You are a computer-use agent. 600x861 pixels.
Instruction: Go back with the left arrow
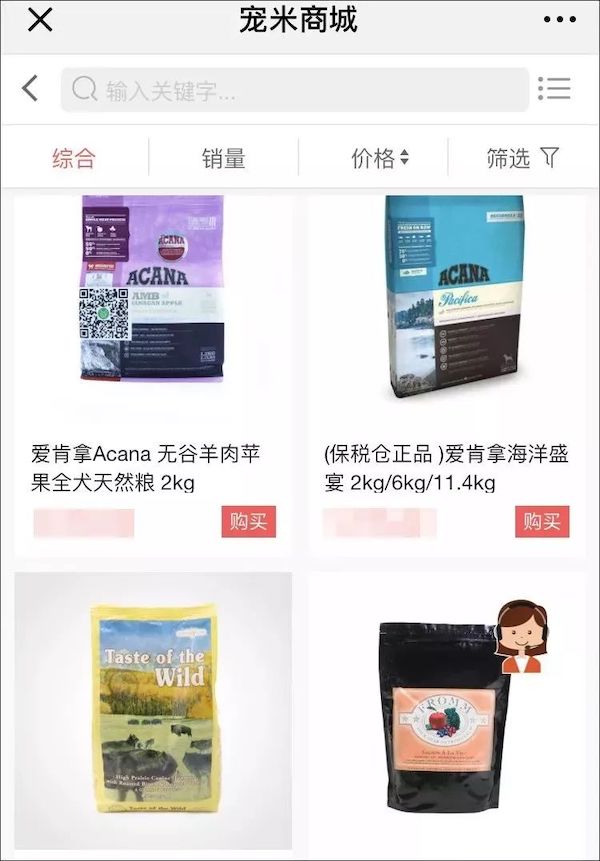[30, 89]
